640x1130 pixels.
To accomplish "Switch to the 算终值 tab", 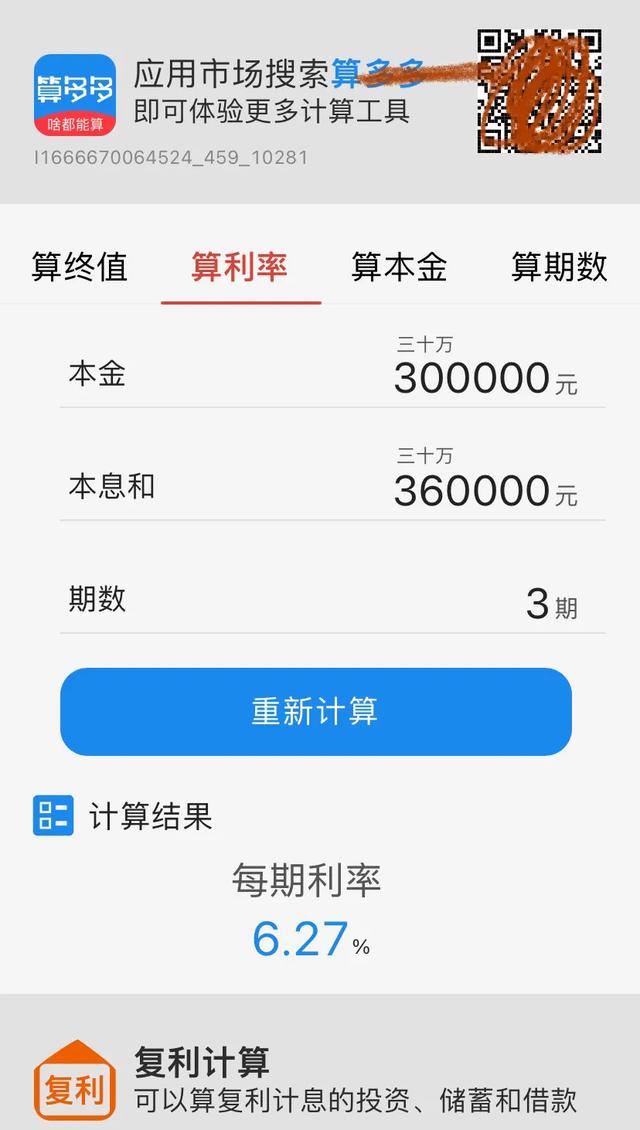I will (80, 267).
